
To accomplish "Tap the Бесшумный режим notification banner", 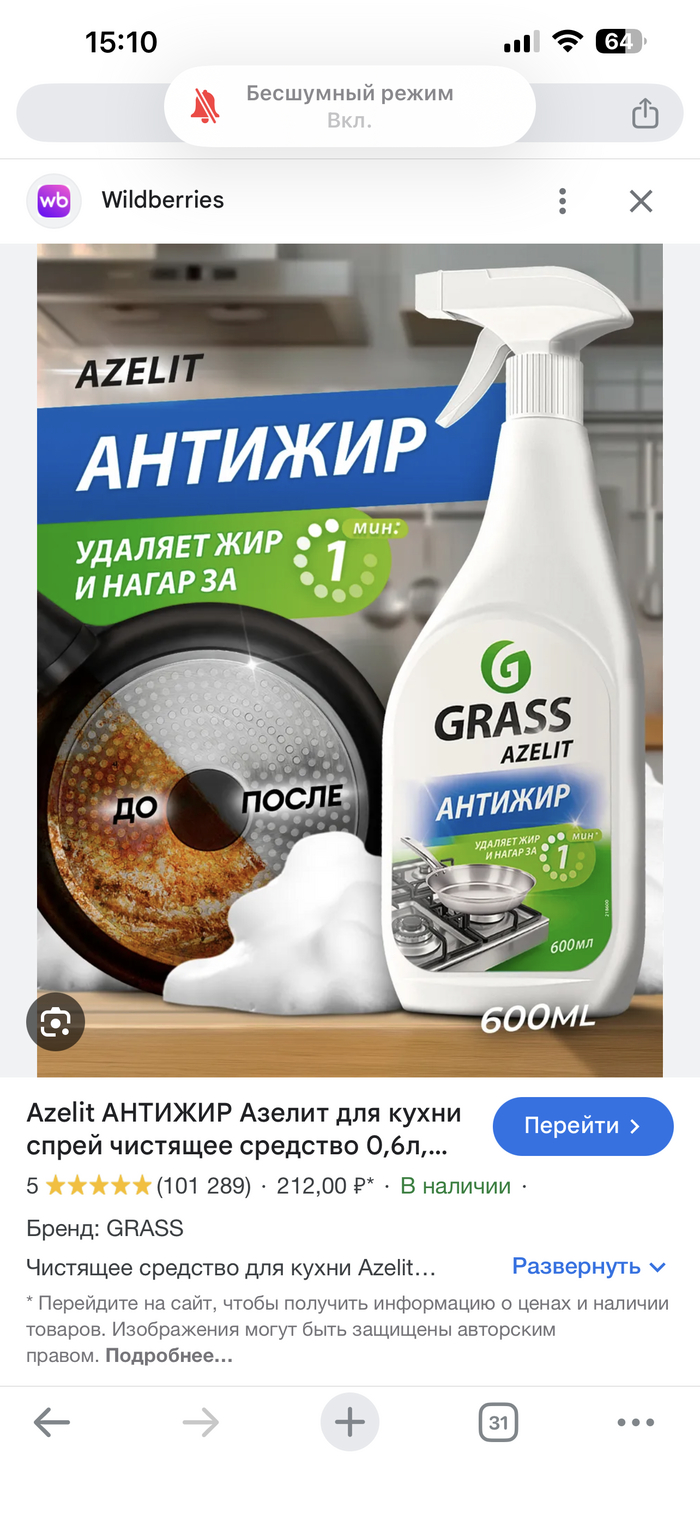I will pyautogui.click(x=350, y=106).
